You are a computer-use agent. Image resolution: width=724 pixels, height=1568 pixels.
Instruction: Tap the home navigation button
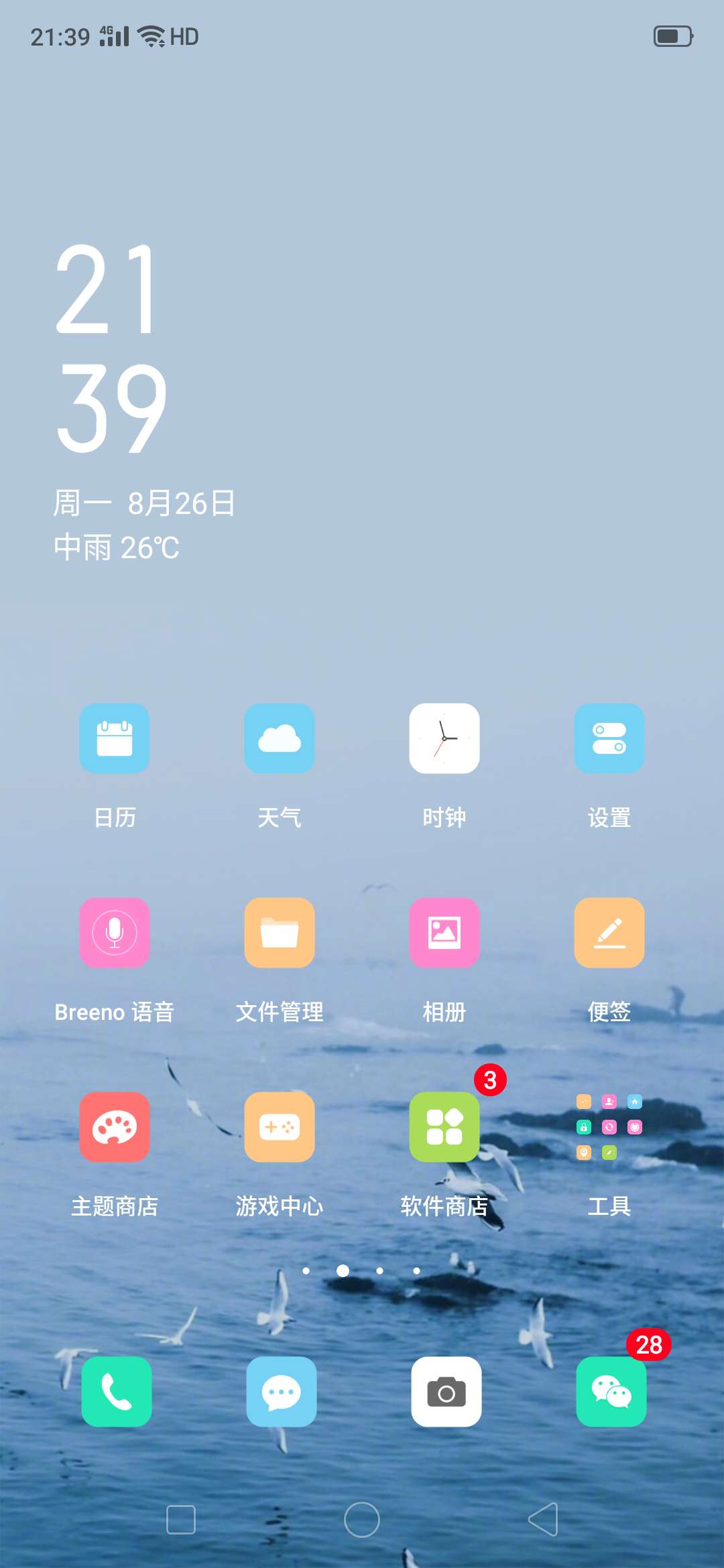pos(362,1519)
